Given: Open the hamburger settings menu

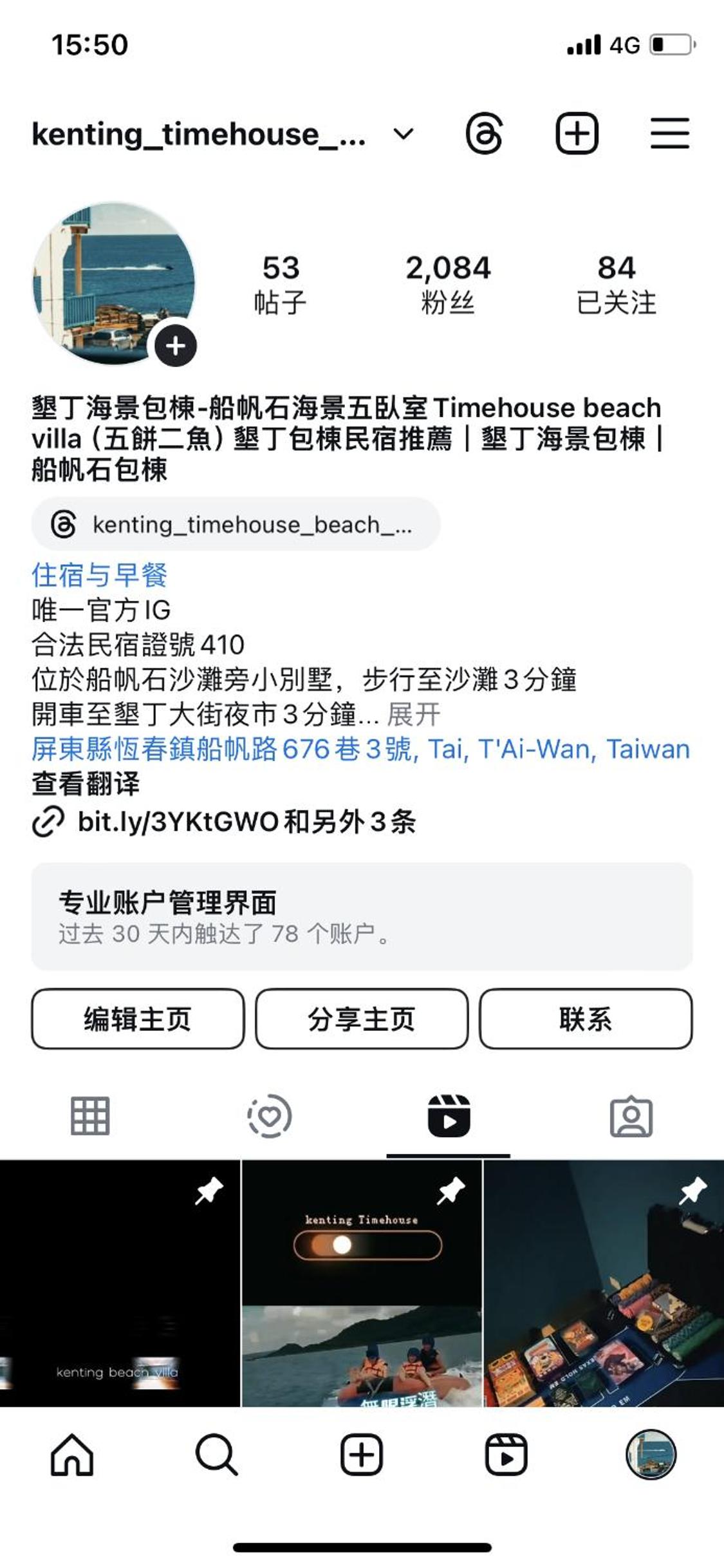Looking at the screenshot, I should [x=669, y=134].
